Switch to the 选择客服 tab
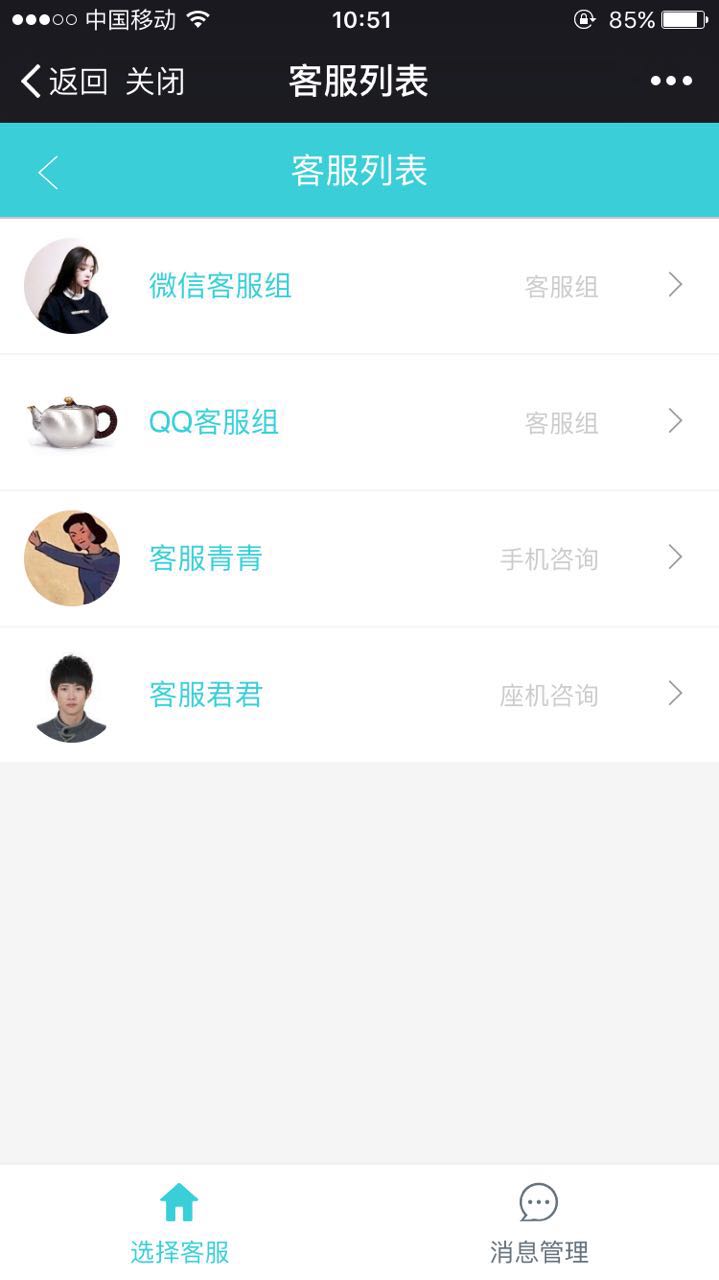Image resolution: width=719 pixels, height=1280 pixels. coord(180,1223)
